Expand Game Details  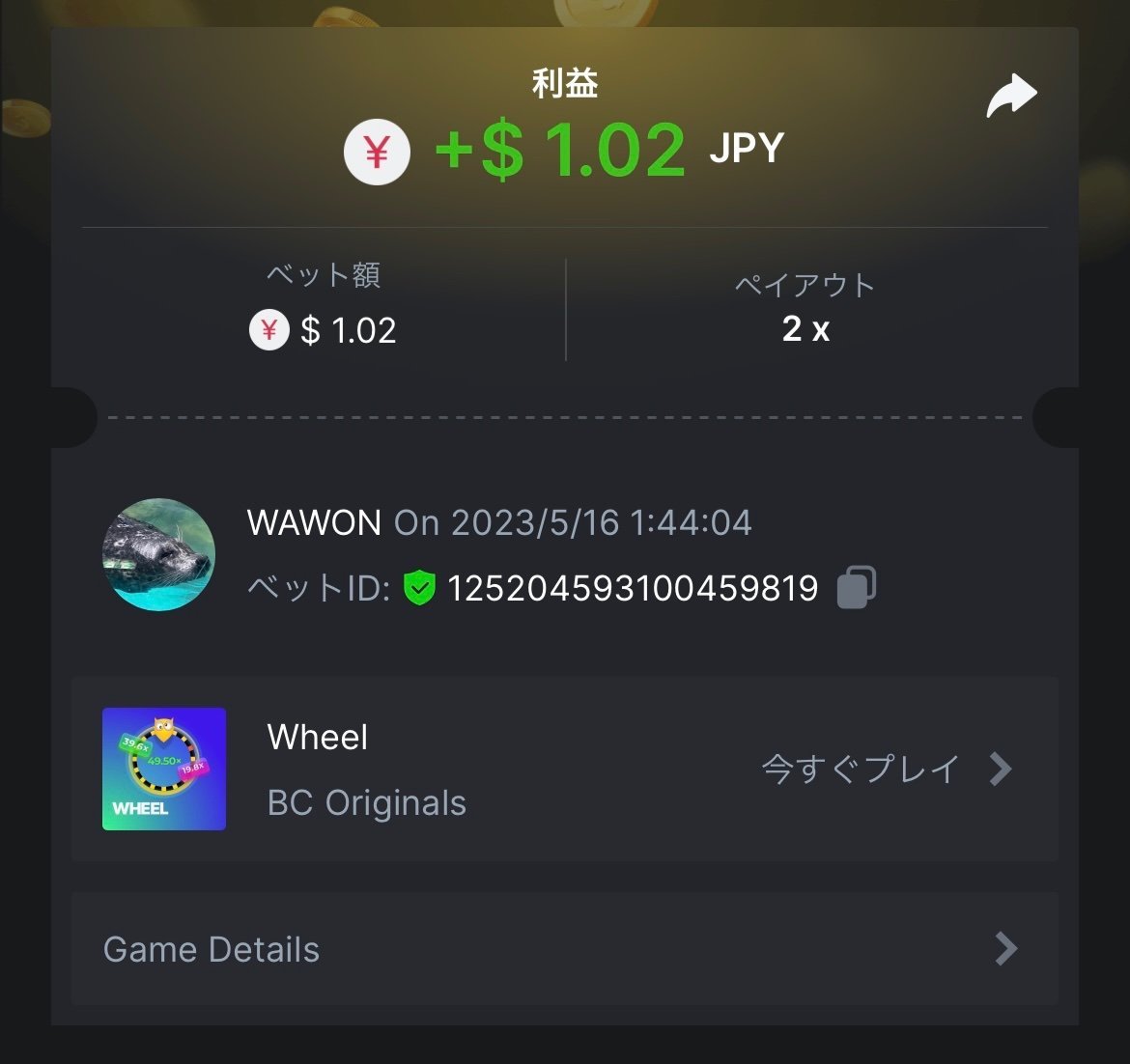point(564,949)
